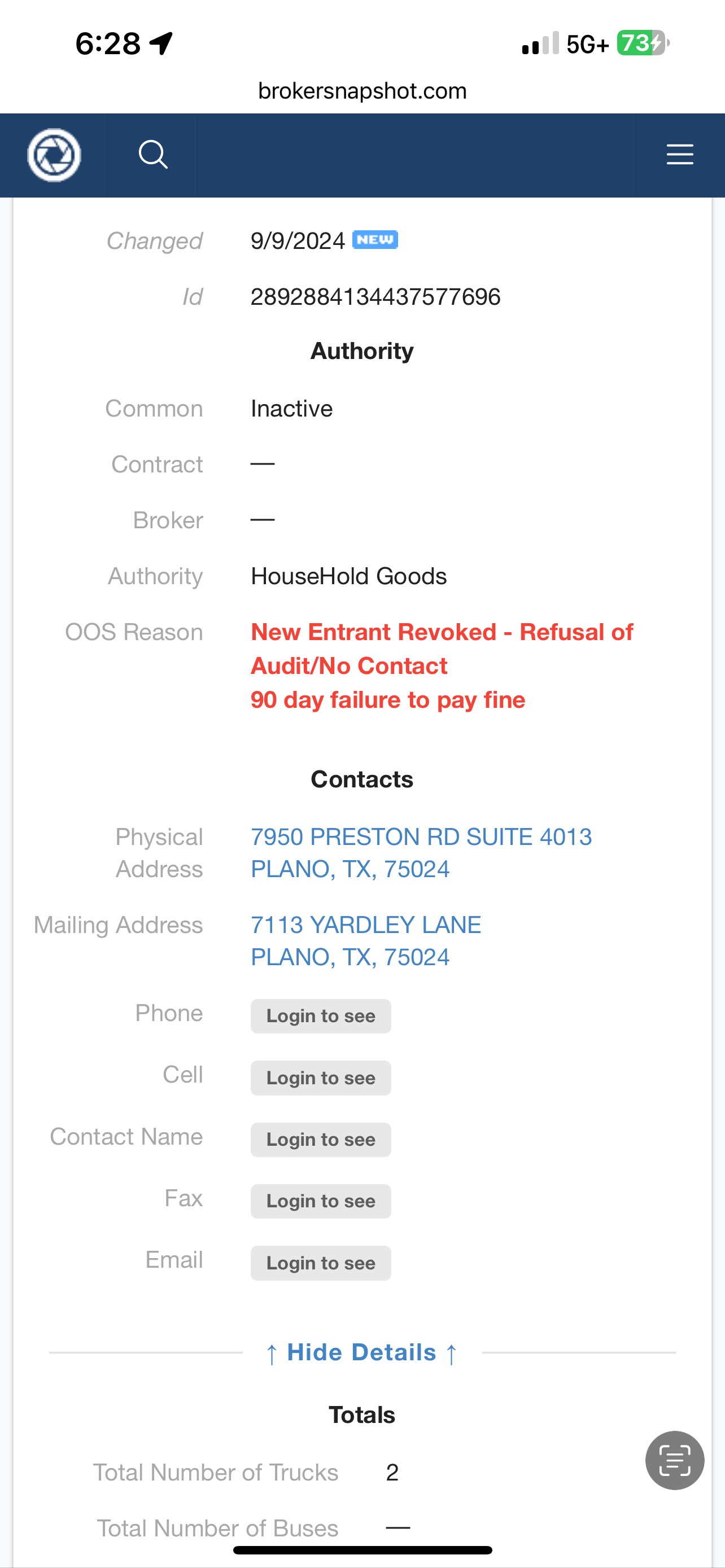
Task: Tap Login to see for Phone
Action: point(321,1016)
